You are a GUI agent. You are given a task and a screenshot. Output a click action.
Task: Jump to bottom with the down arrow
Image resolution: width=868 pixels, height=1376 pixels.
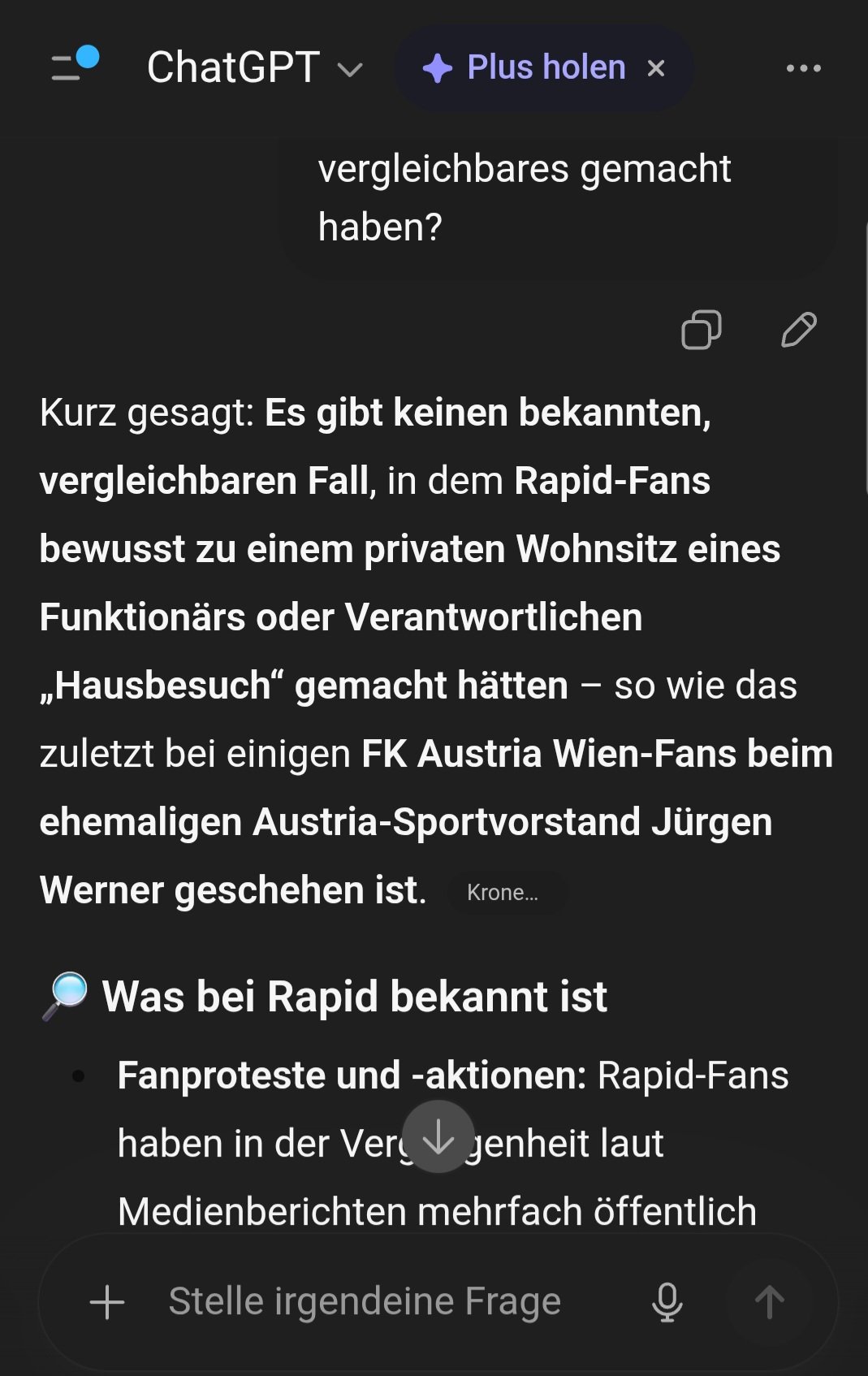[438, 1136]
